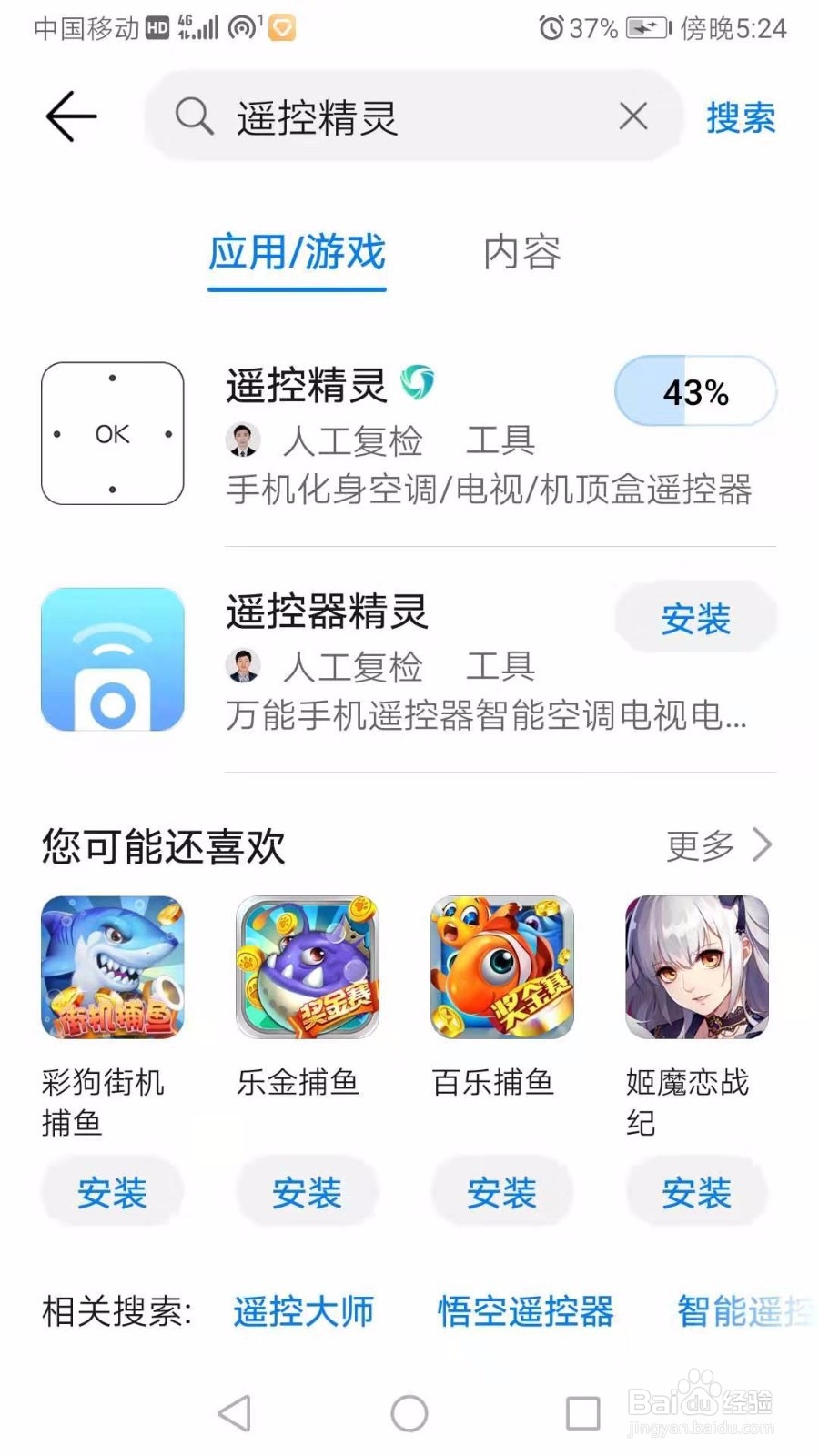Tap the magnifier icon in the search bar
Image resolution: width=819 pixels, height=1456 pixels.
tap(193, 116)
